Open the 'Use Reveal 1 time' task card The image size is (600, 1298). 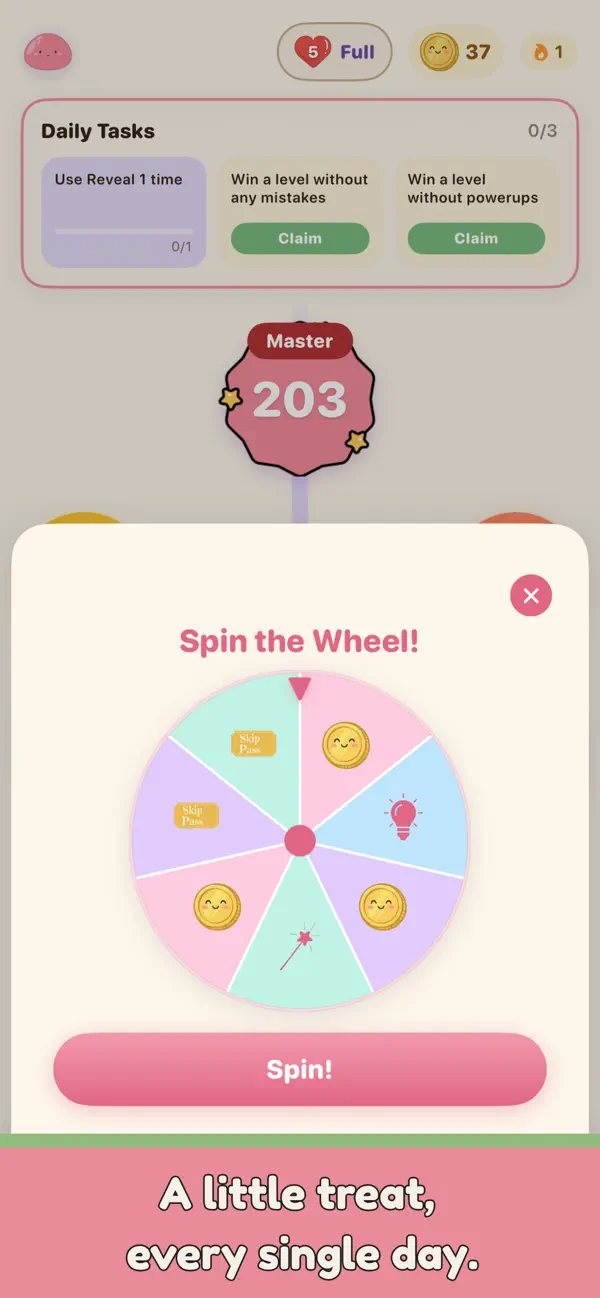tap(124, 212)
